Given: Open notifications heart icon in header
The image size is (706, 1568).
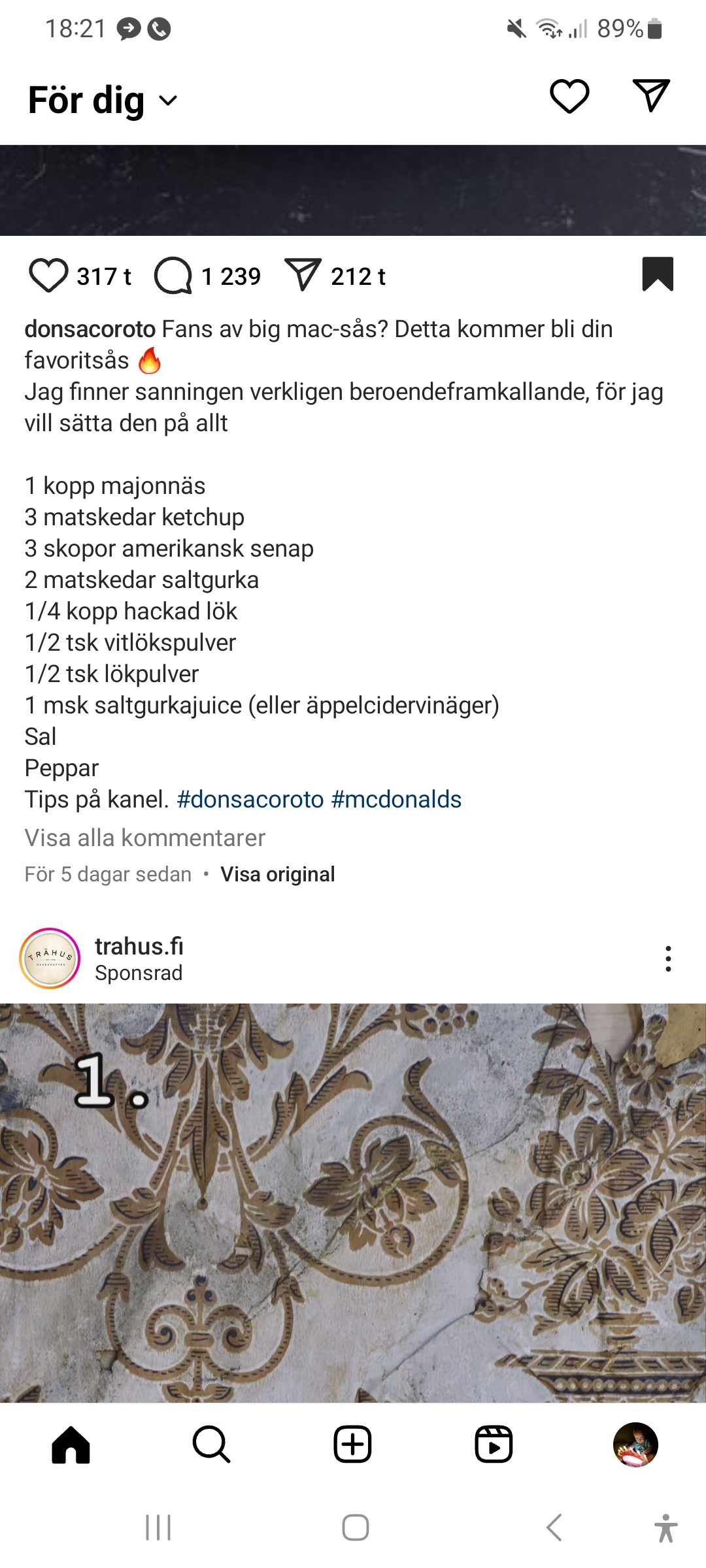Looking at the screenshot, I should tap(569, 96).
